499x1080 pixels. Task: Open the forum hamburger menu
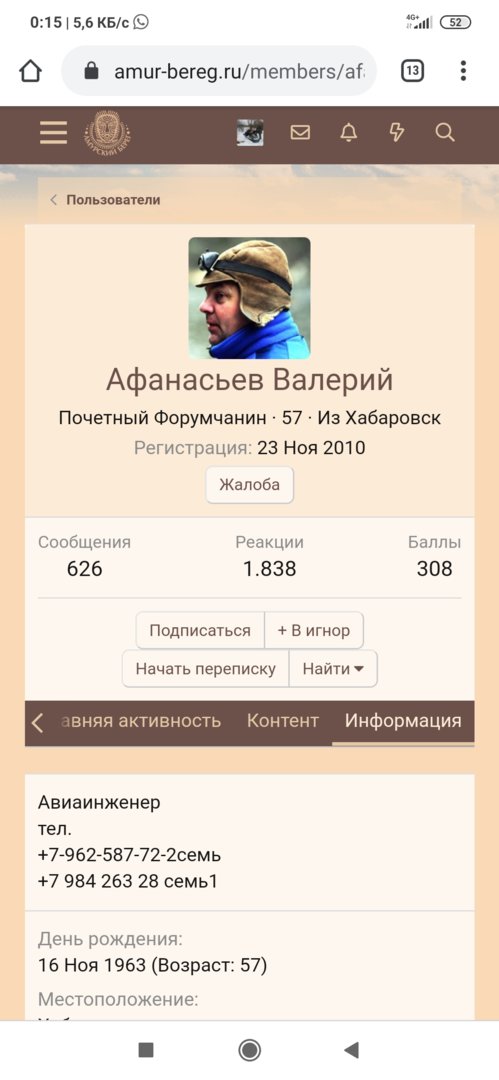pos(54,133)
